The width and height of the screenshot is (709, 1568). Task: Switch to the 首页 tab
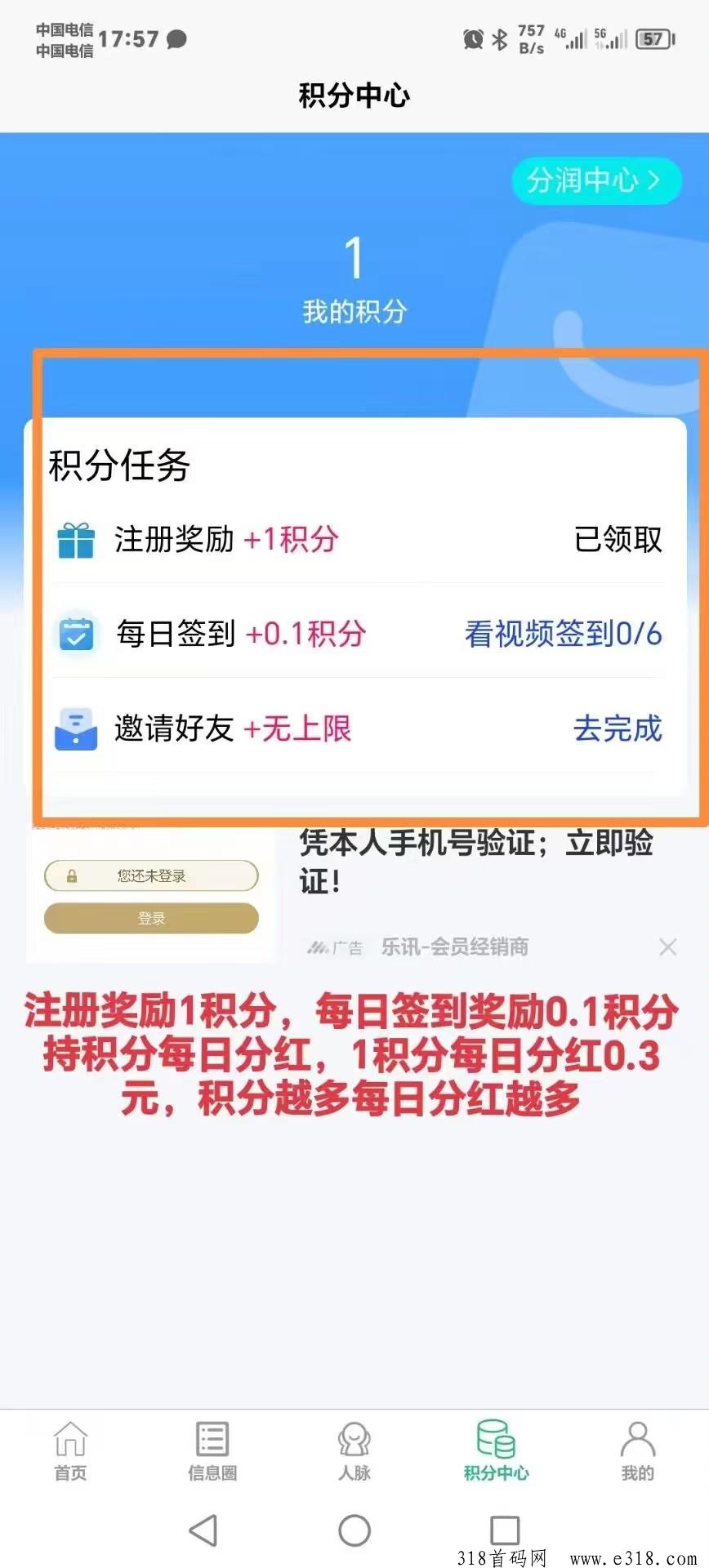click(70, 1451)
